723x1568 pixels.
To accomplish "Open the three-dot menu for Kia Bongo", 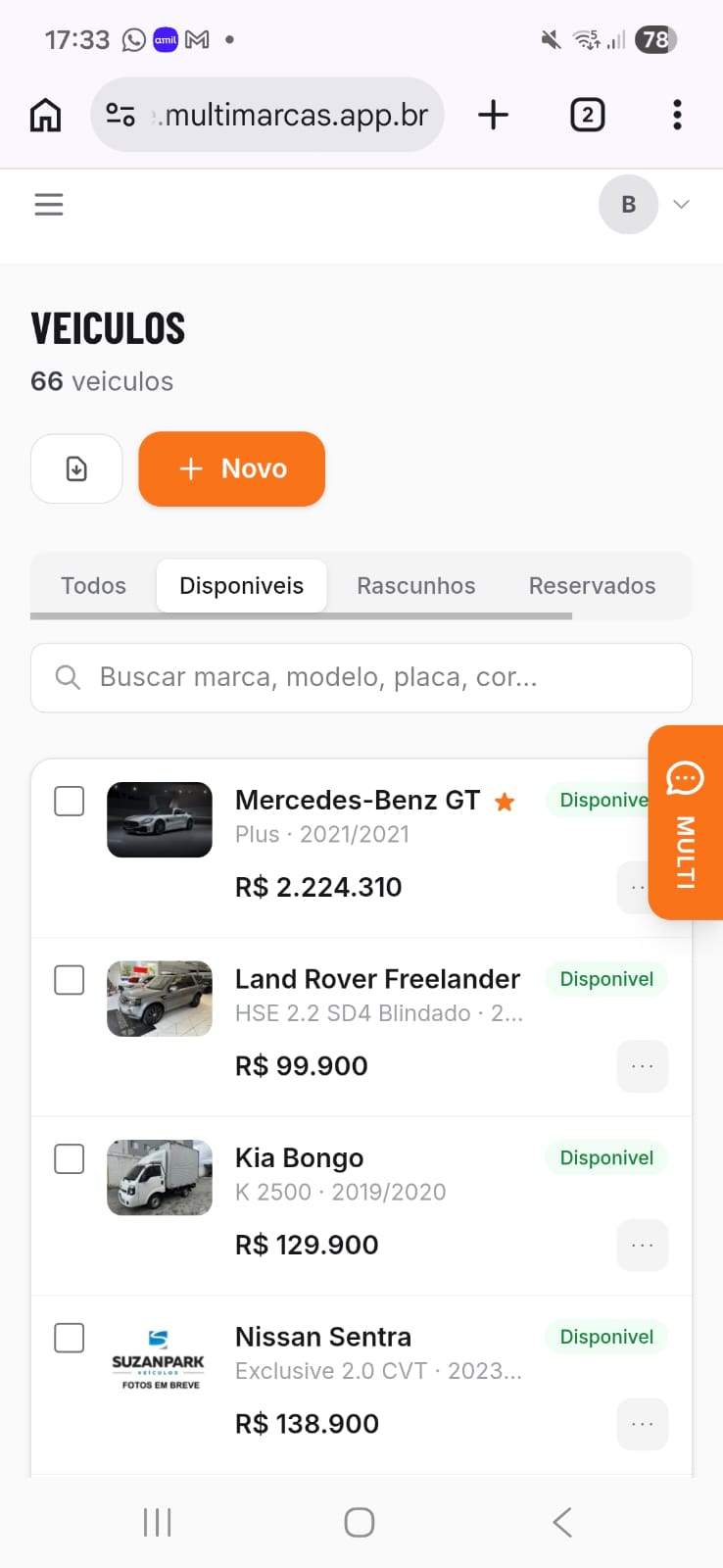I will click(x=642, y=1245).
